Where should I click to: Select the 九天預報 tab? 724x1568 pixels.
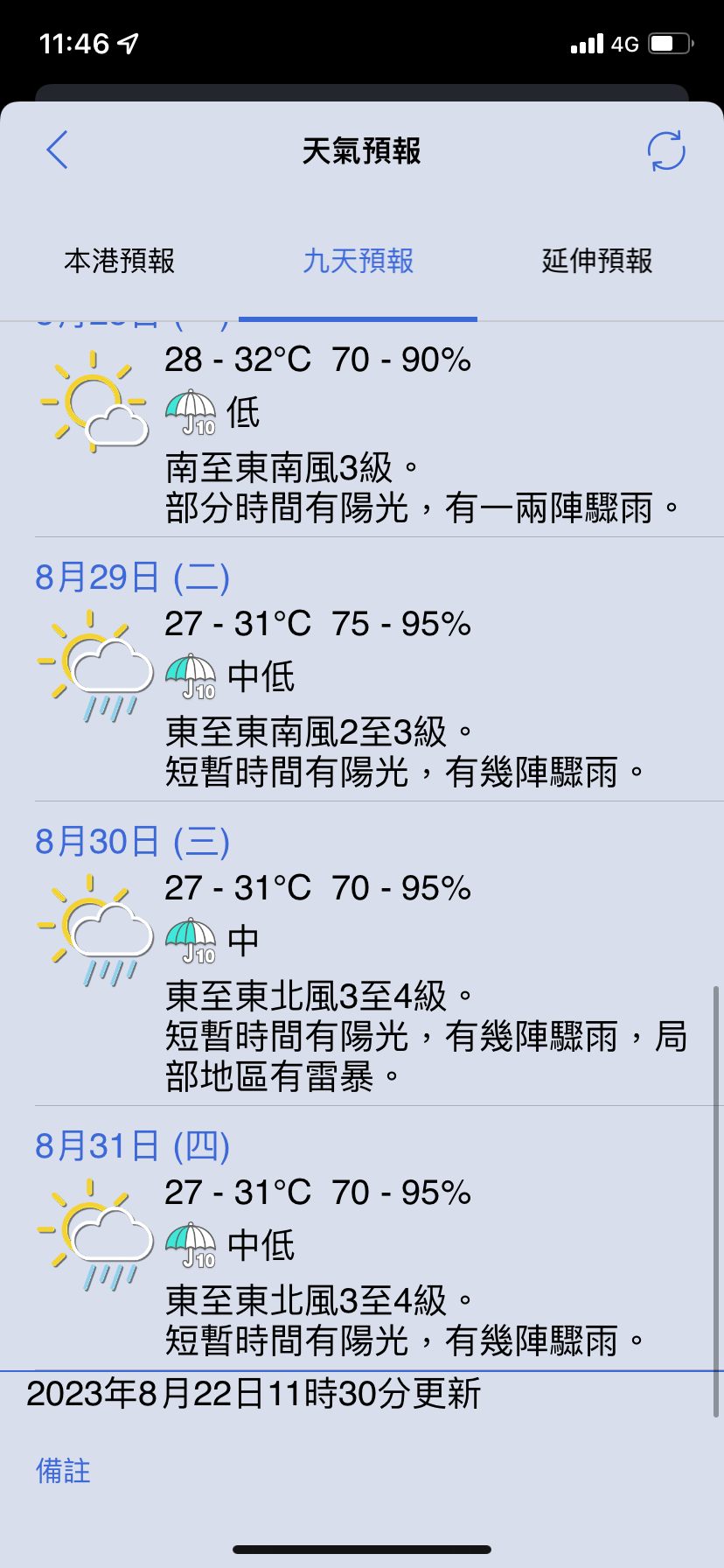(358, 261)
